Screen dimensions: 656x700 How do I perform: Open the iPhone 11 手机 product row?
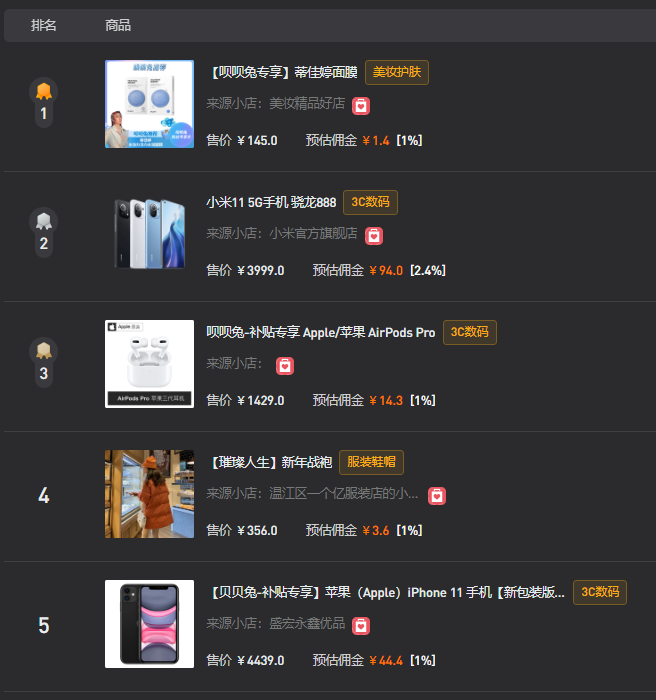[x=388, y=593]
